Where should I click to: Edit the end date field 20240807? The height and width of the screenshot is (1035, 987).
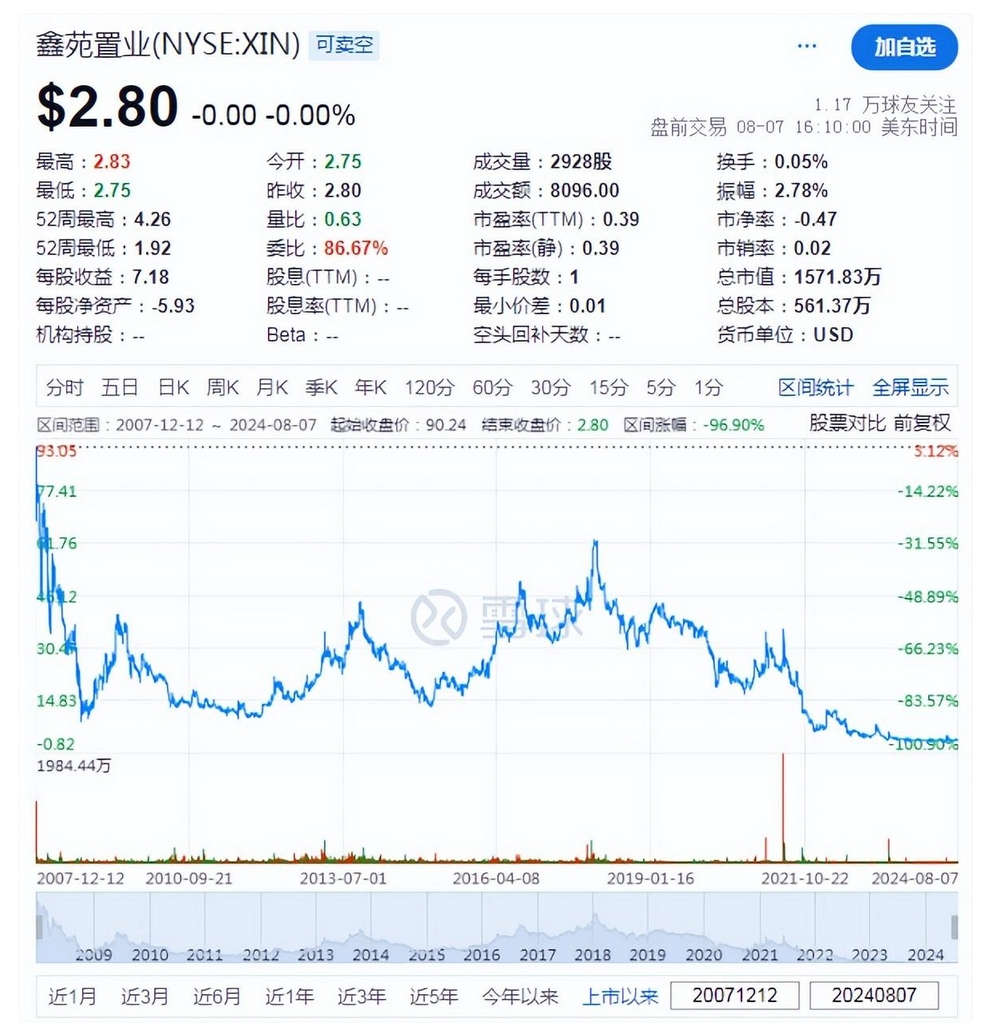coord(875,996)
